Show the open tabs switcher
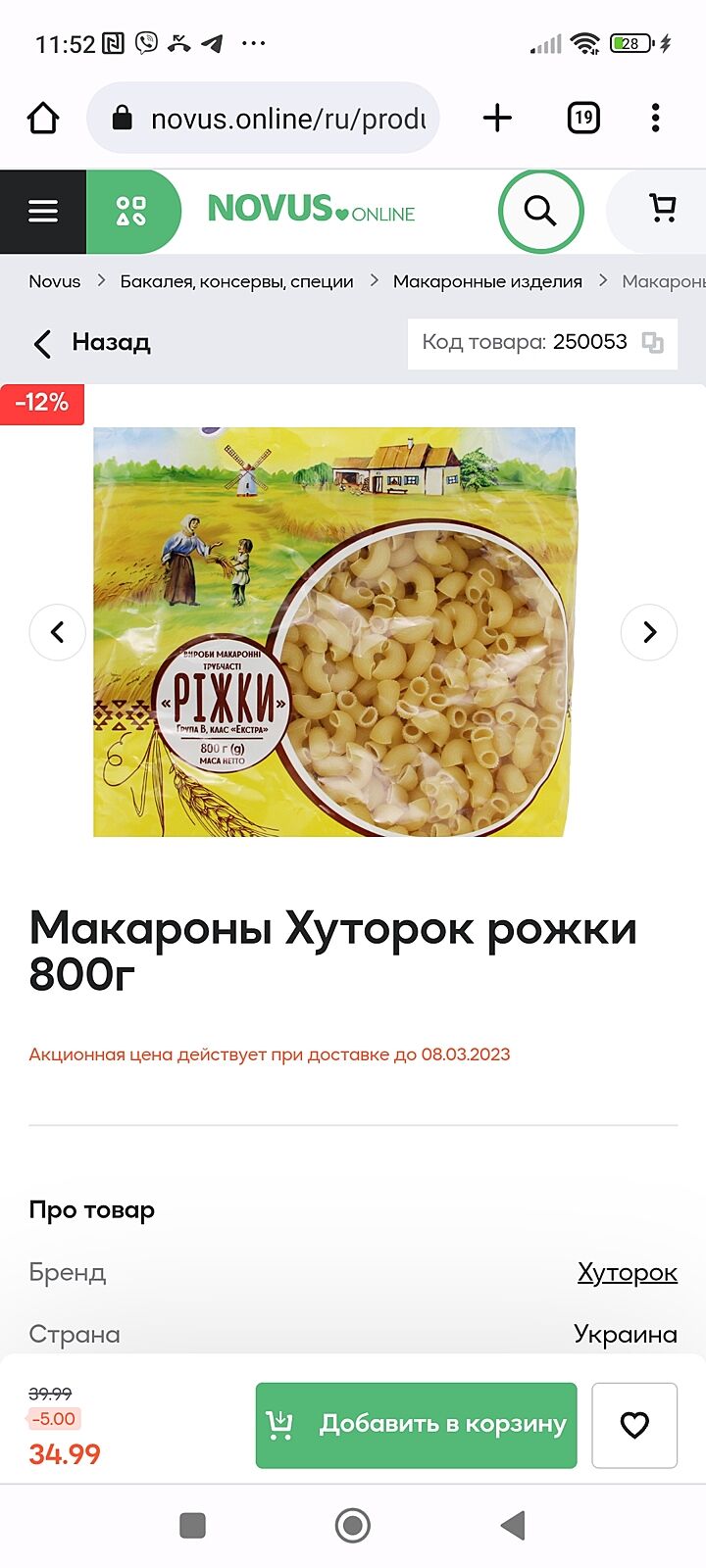The image size is (706, 1568). [583, 119]
